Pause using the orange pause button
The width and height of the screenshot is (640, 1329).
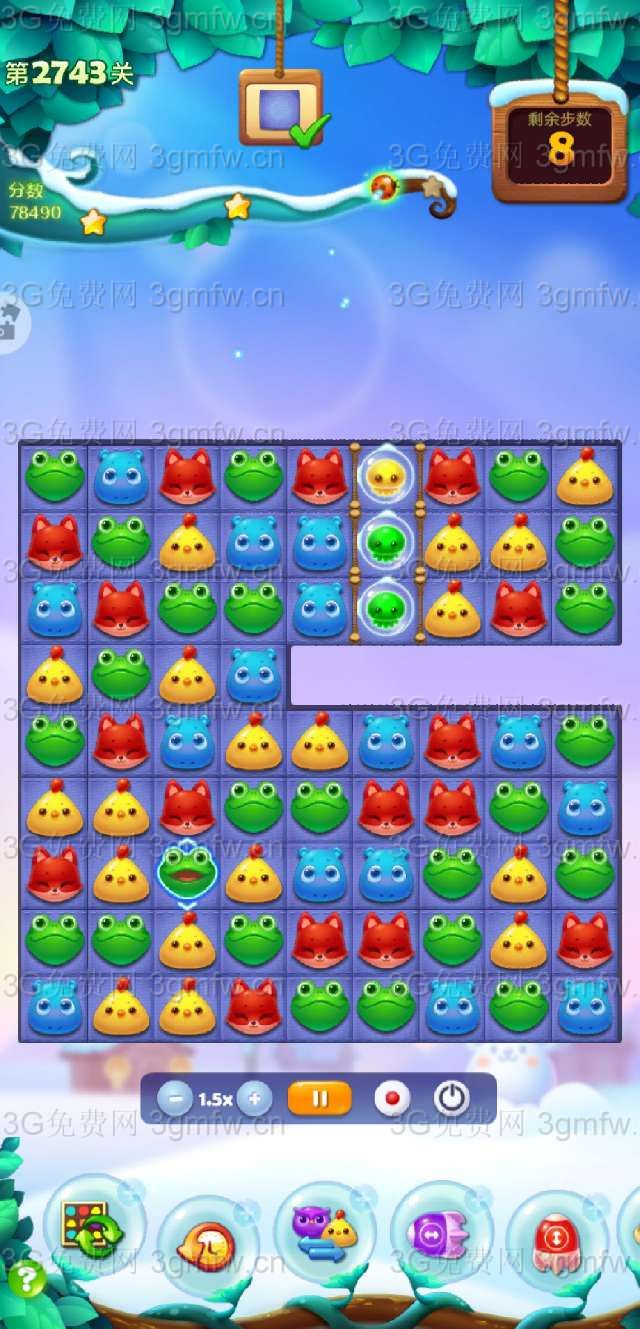pyautogui.click(x=320, y=1099)
